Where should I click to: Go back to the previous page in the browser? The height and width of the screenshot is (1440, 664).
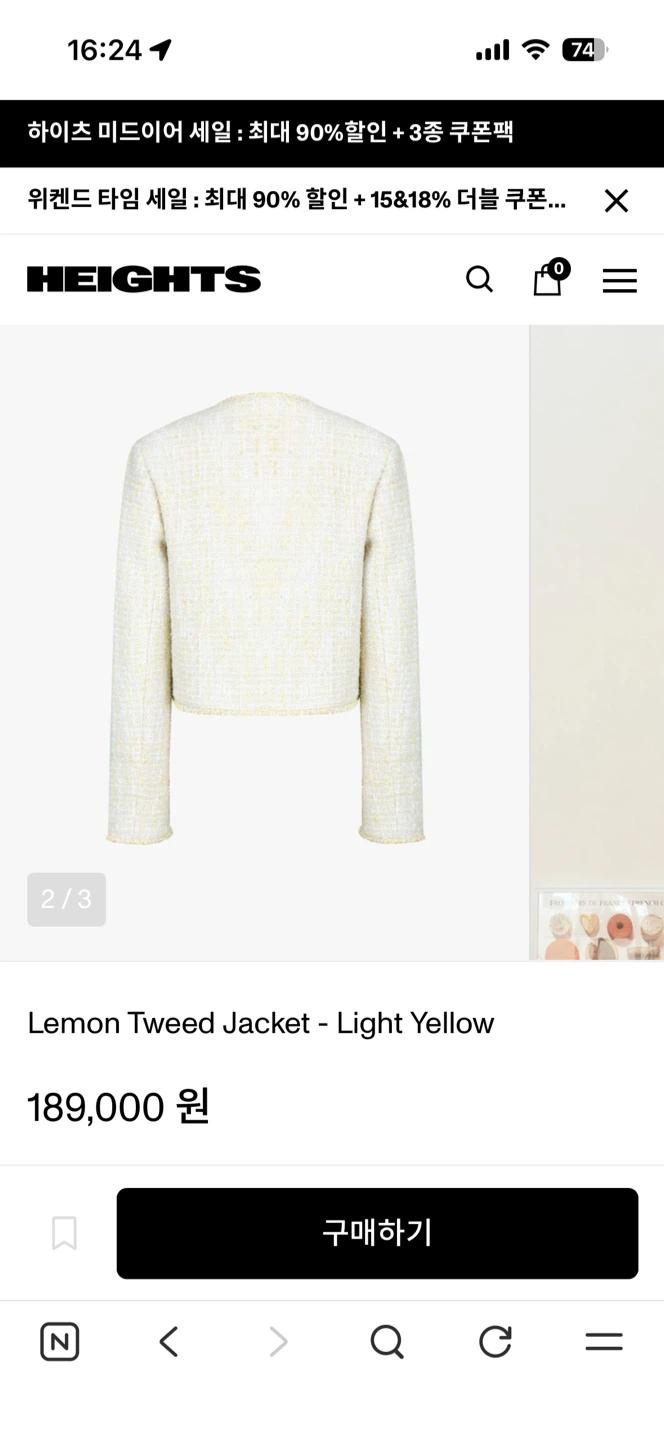pyautogui.click(x=169, y=1341)
